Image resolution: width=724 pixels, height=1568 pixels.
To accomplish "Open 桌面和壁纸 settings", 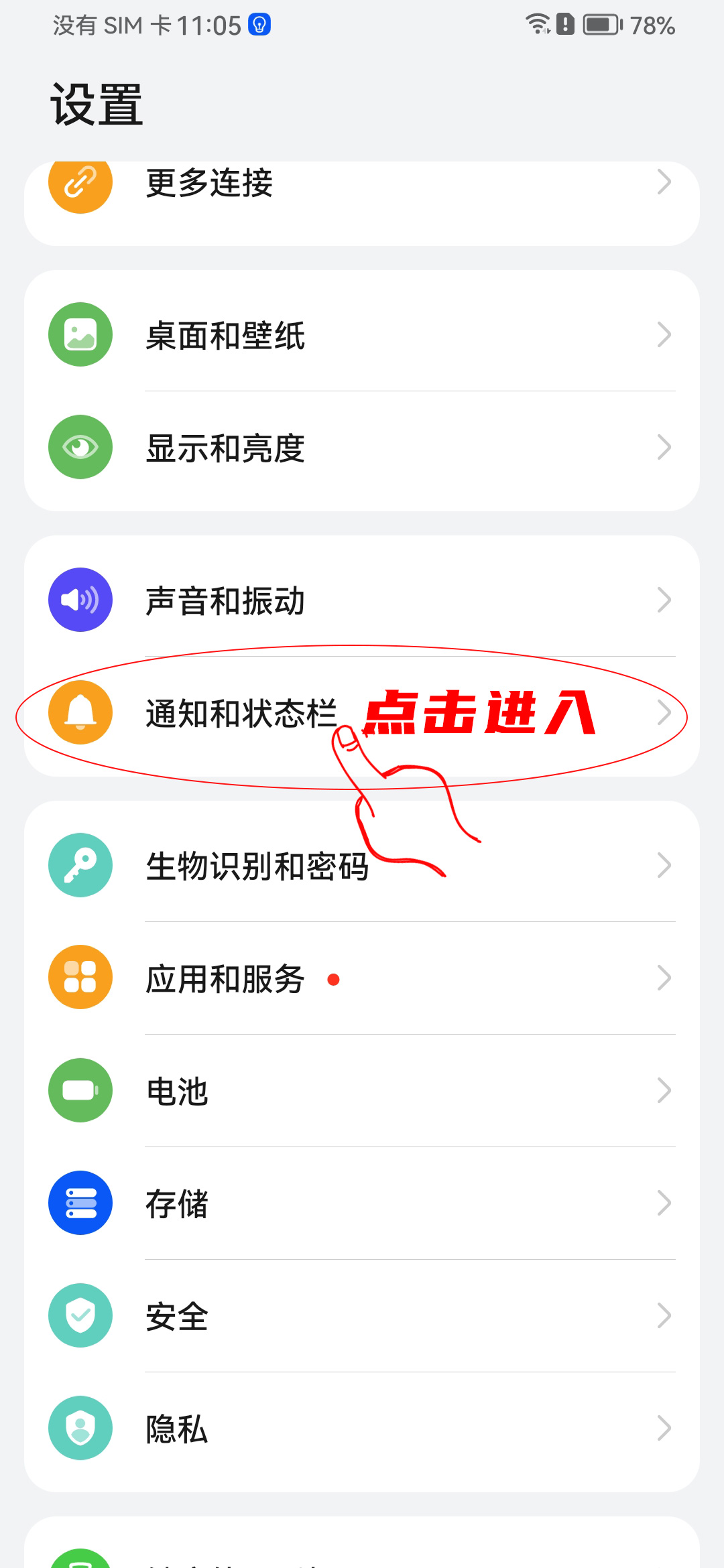I will click(x=362, y=335).
